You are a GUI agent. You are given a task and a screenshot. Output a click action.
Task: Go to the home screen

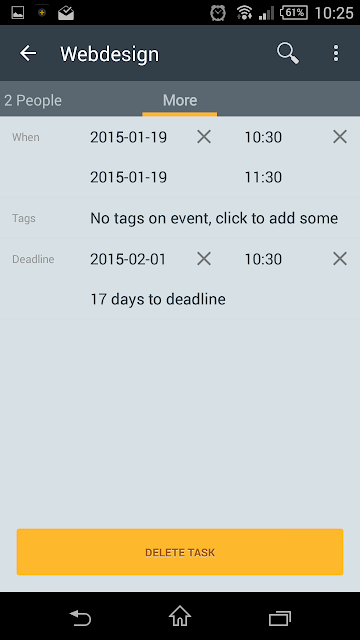click(x=180, y=616)
